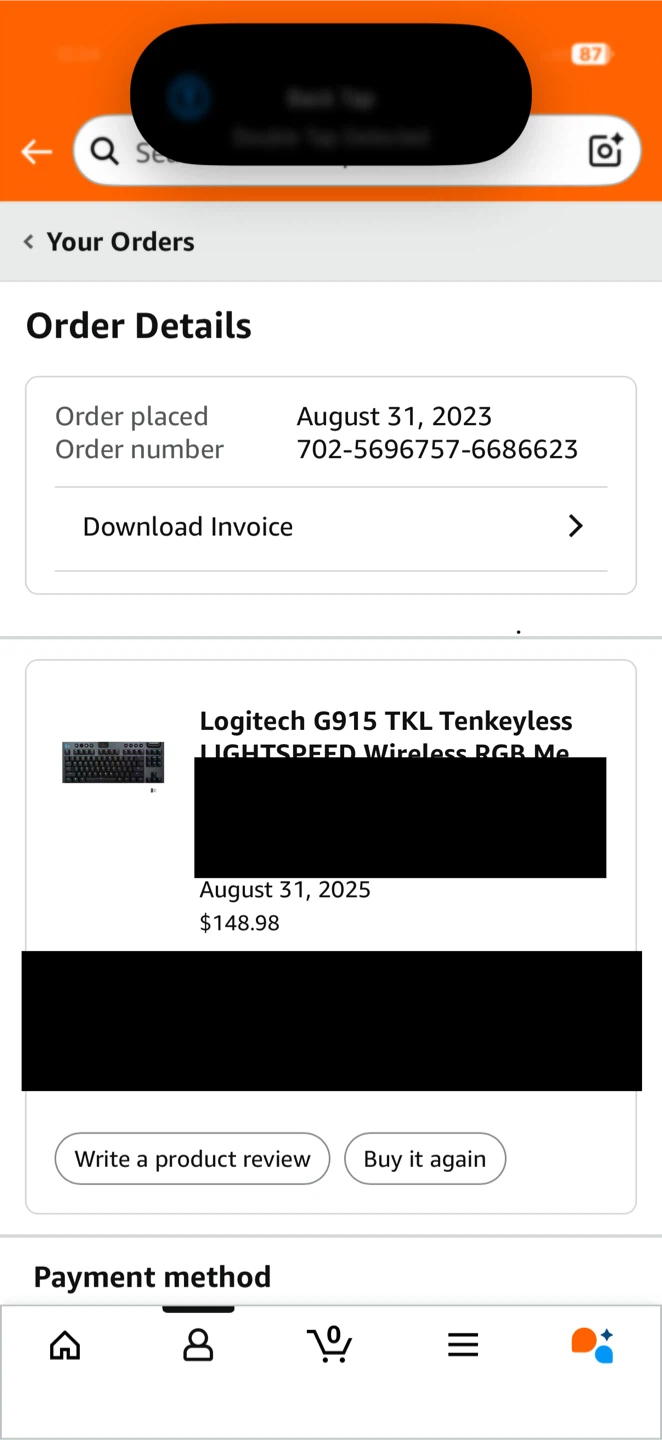Tap the search field
662x1440 pixels.
[115, 152]
